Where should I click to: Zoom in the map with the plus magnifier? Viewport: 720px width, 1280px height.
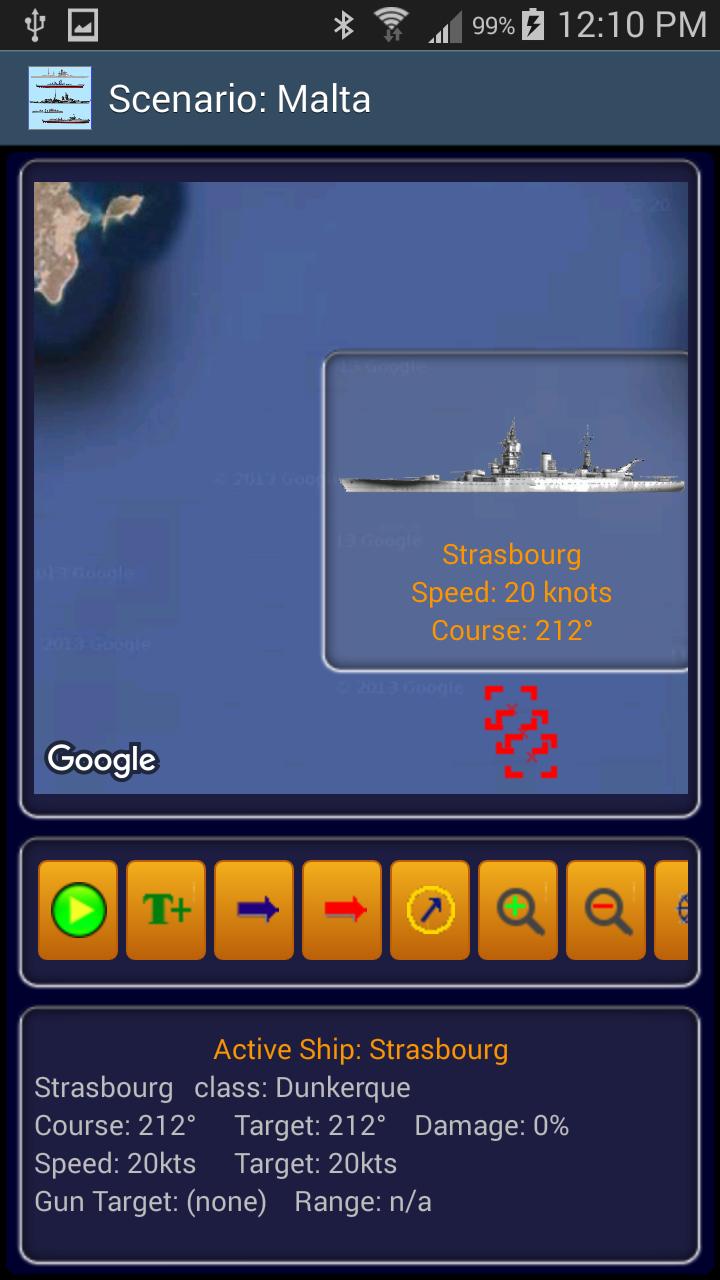tap(518, 910)
